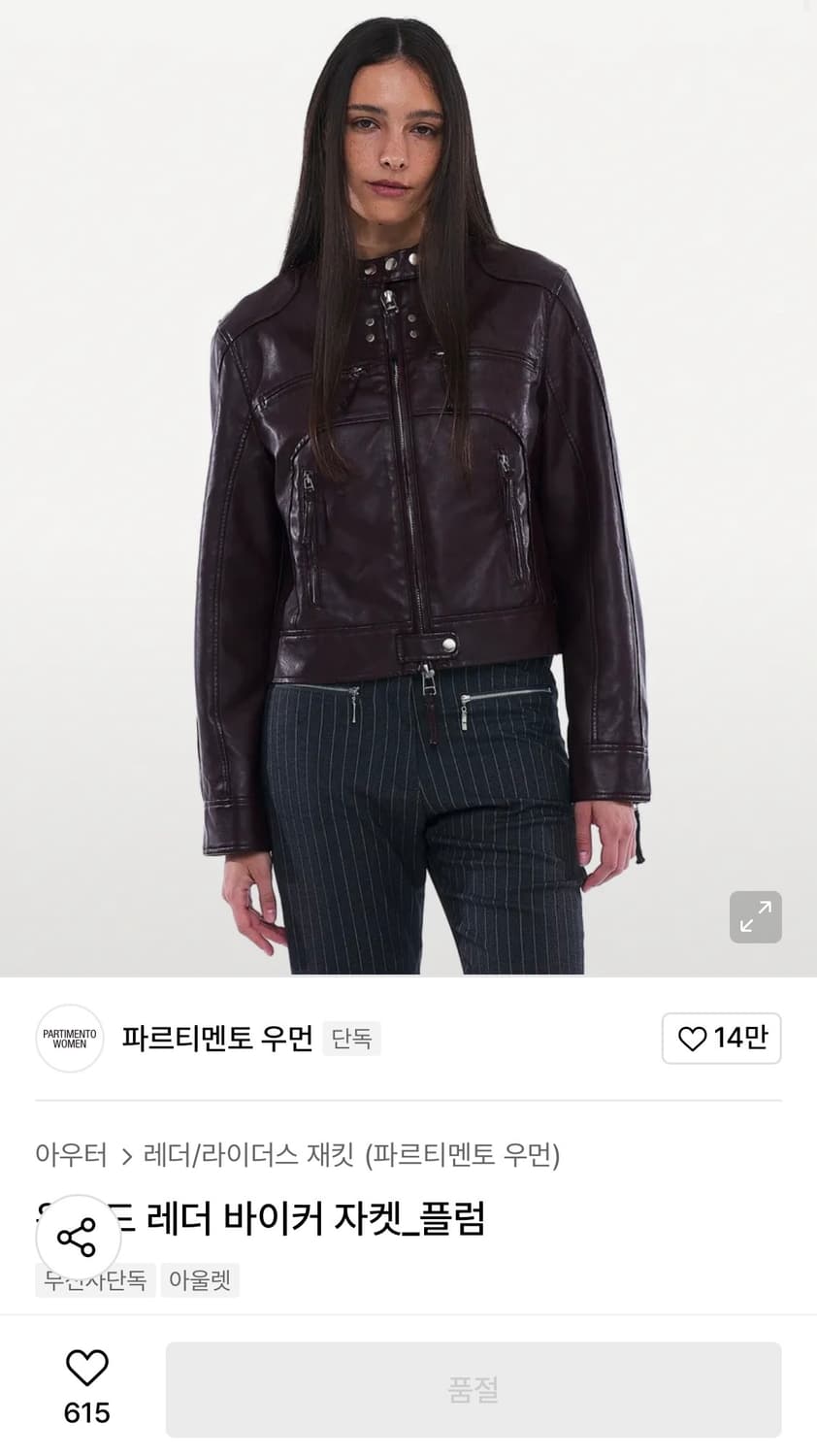The image size is (817, 1456).
Task: Open the PARTIMENTO WOMEN brand logo circle
Action: [x=69, y=1039]
